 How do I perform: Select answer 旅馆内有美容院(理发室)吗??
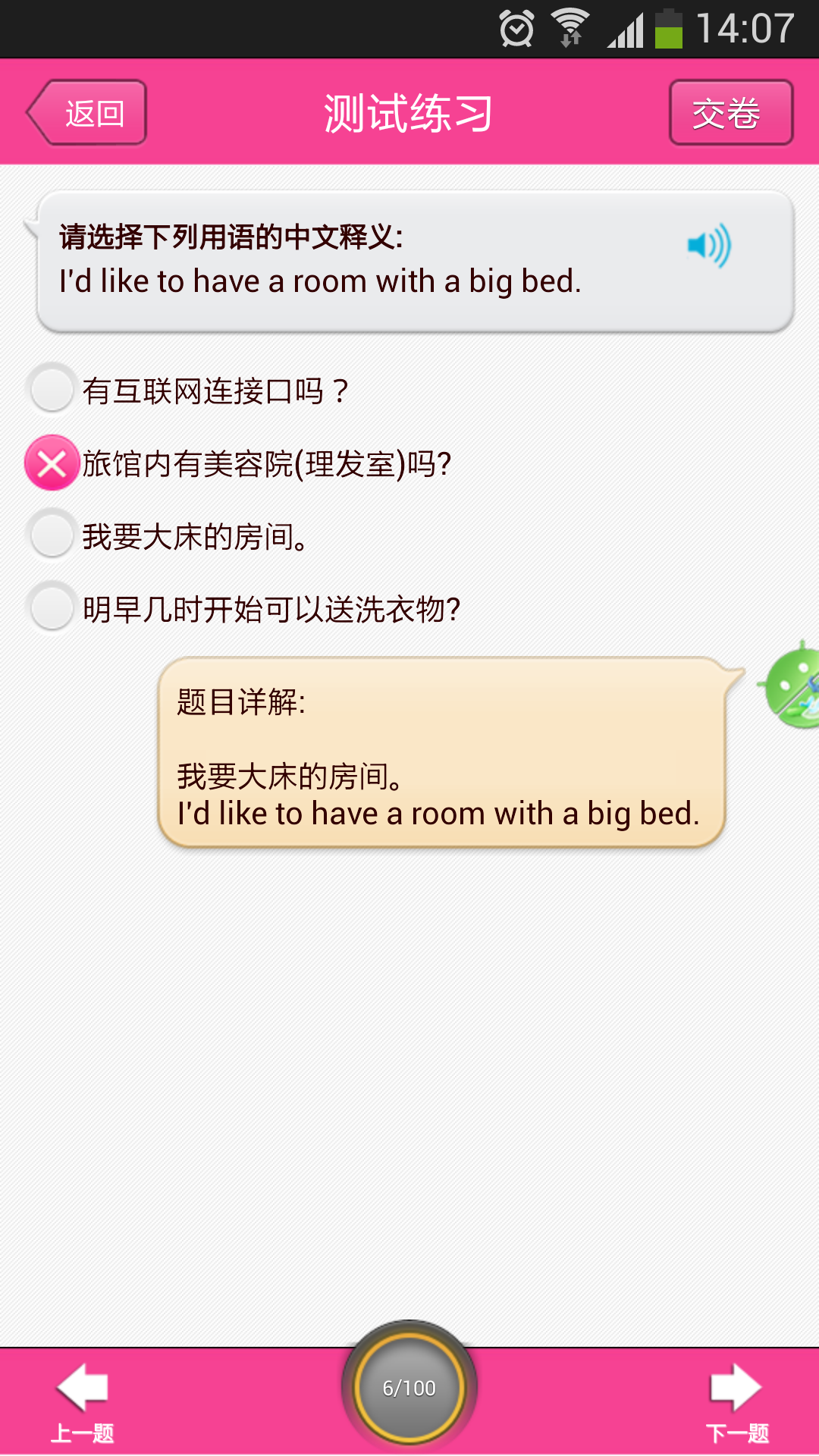(52, 463)
